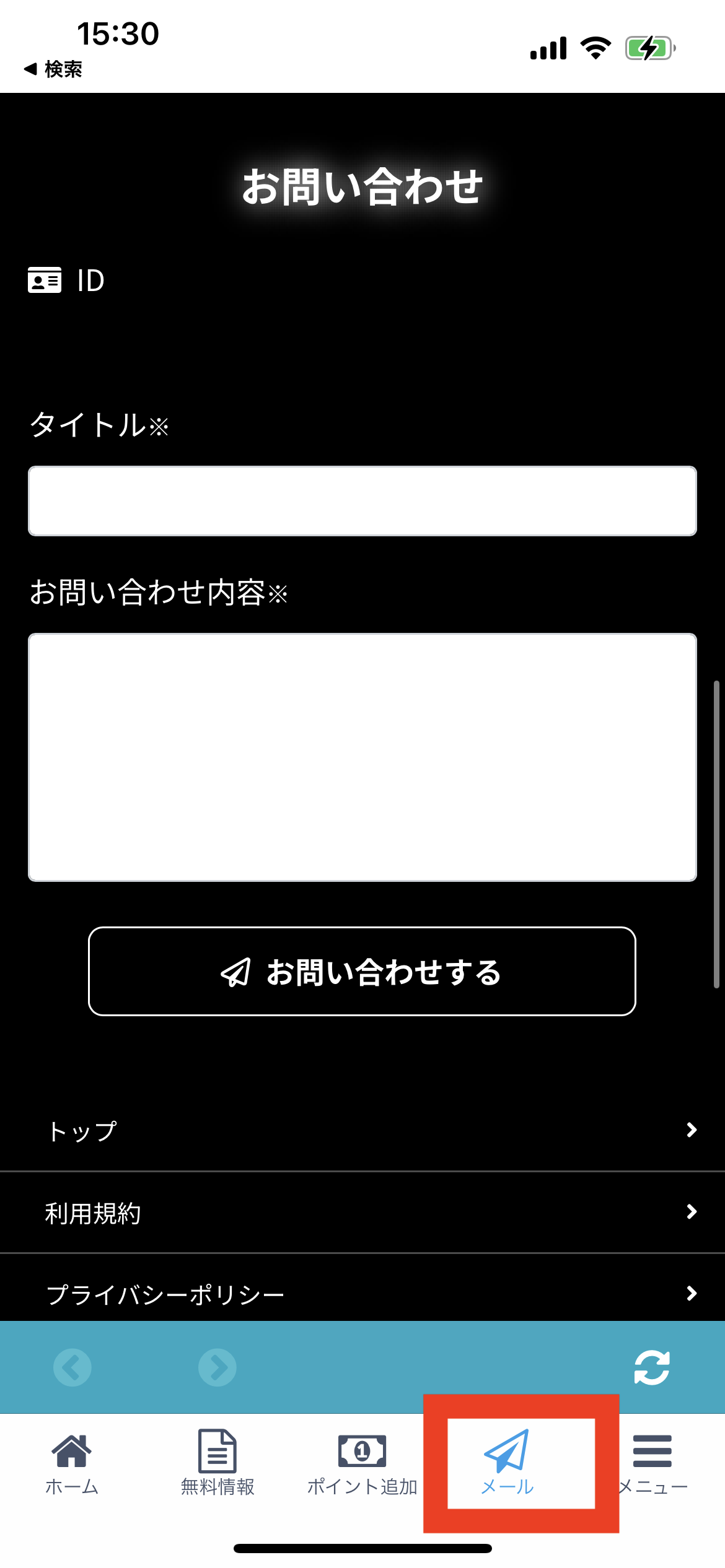
Task: Return to 検索 via status bar back
Action: pyautogui.click(x=53, y=69)
